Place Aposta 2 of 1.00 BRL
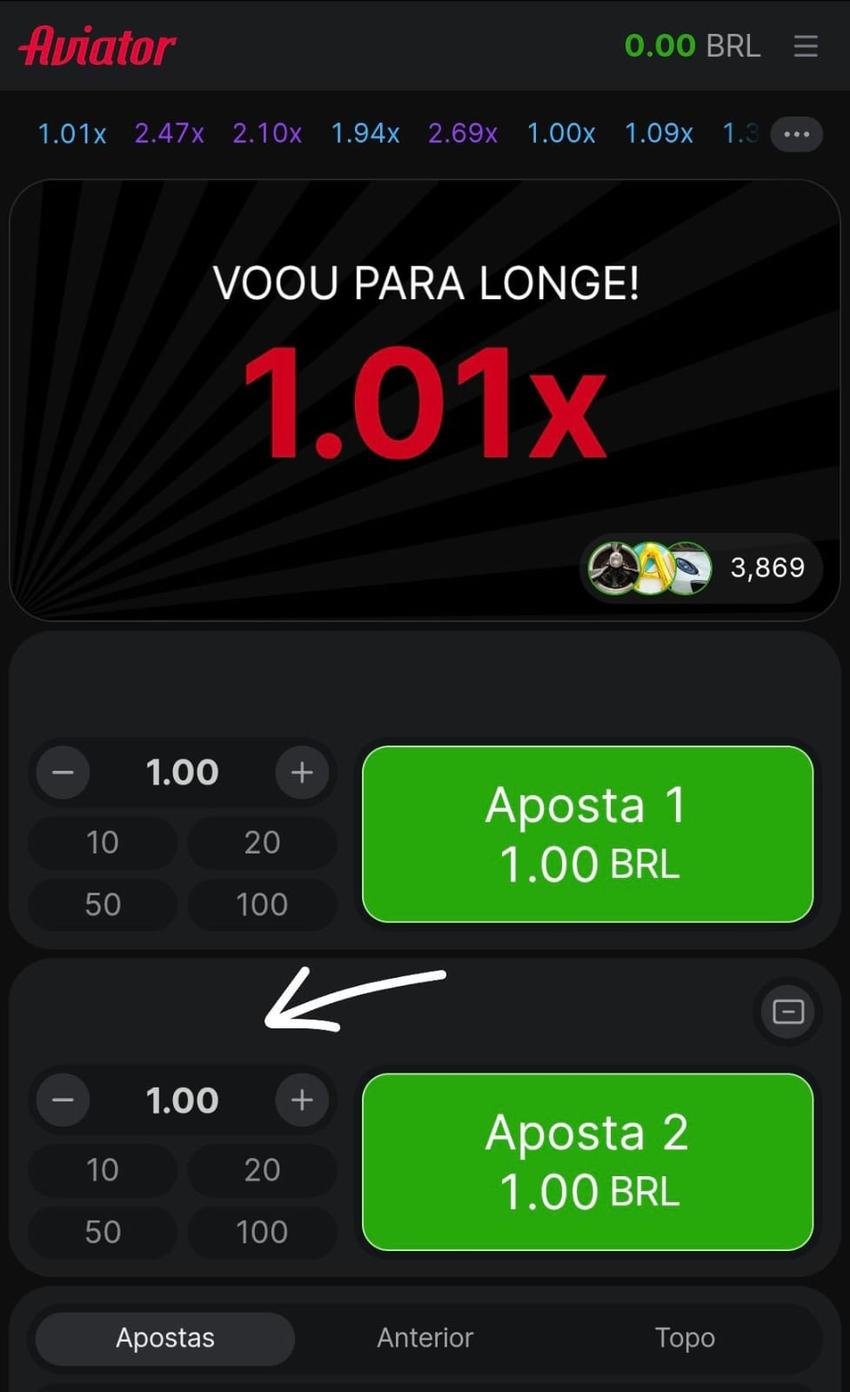Viewport: 850px width, 1392px height. click(x=586, y=1161)
